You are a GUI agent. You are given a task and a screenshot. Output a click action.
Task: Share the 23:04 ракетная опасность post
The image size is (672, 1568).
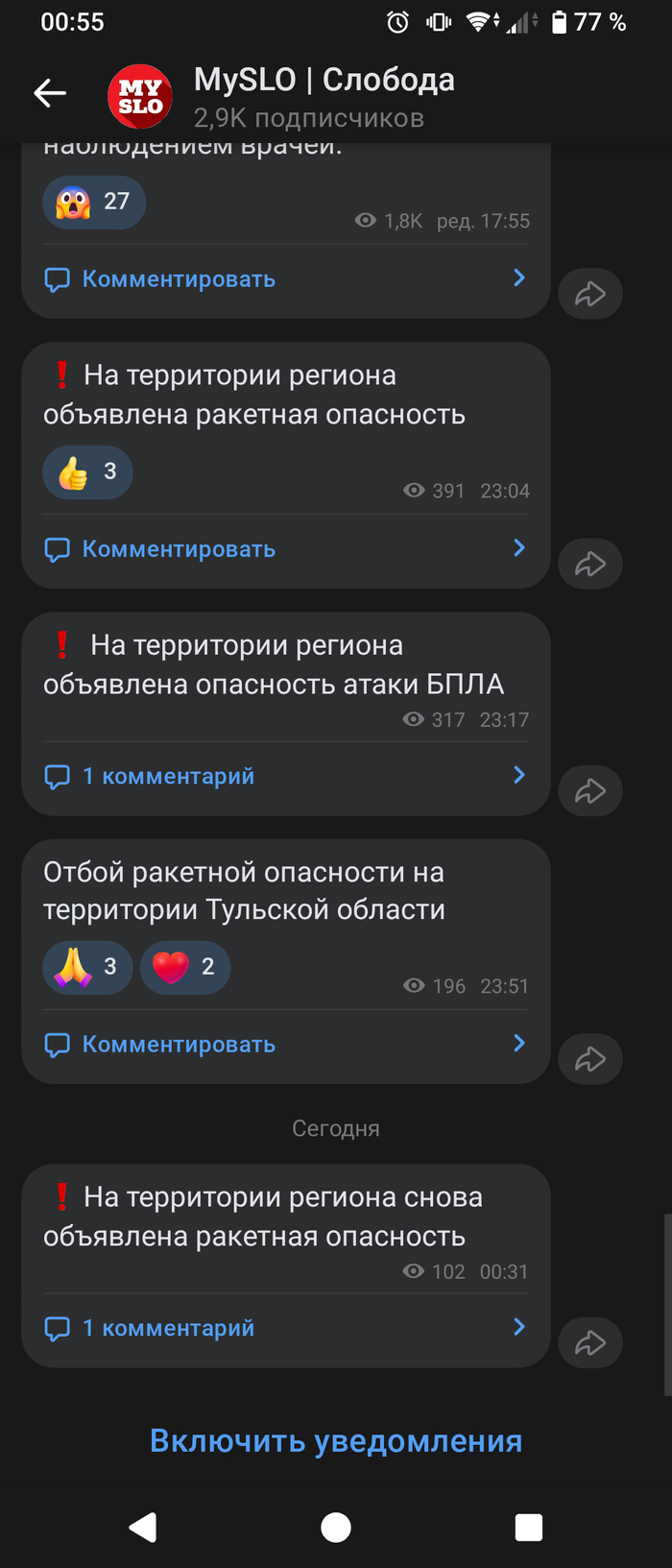pos(590,564)
